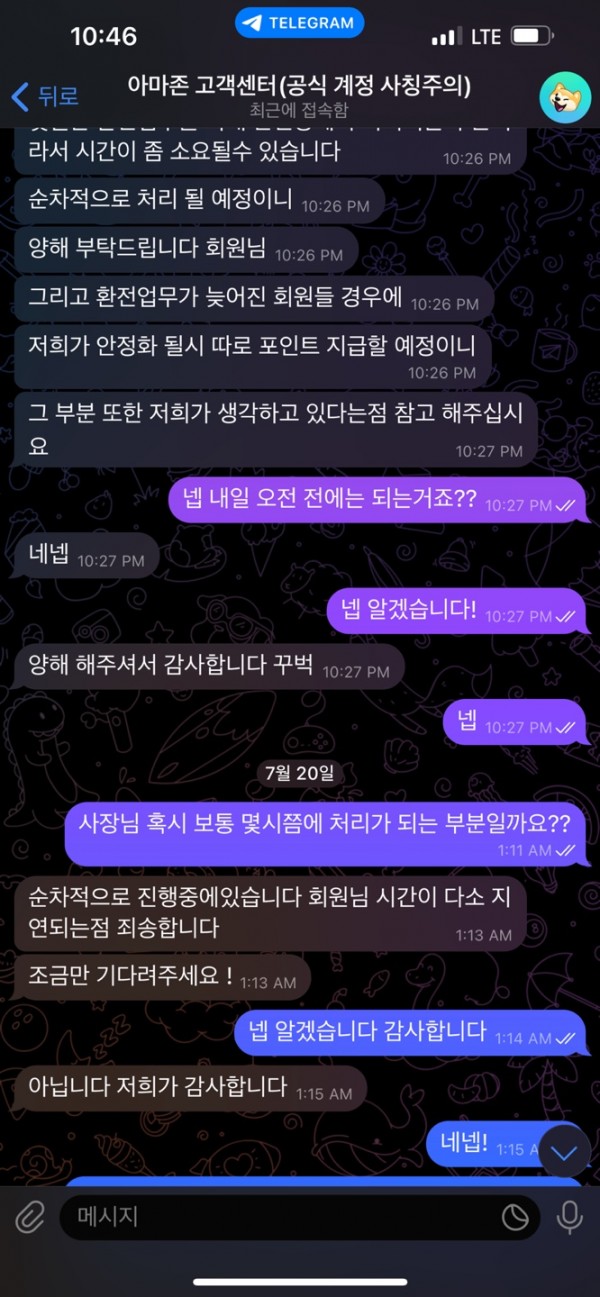This screenshot has width=600, height=1297.
Task: Tap the attach paperclip icon
Action: click(30, 1217)
